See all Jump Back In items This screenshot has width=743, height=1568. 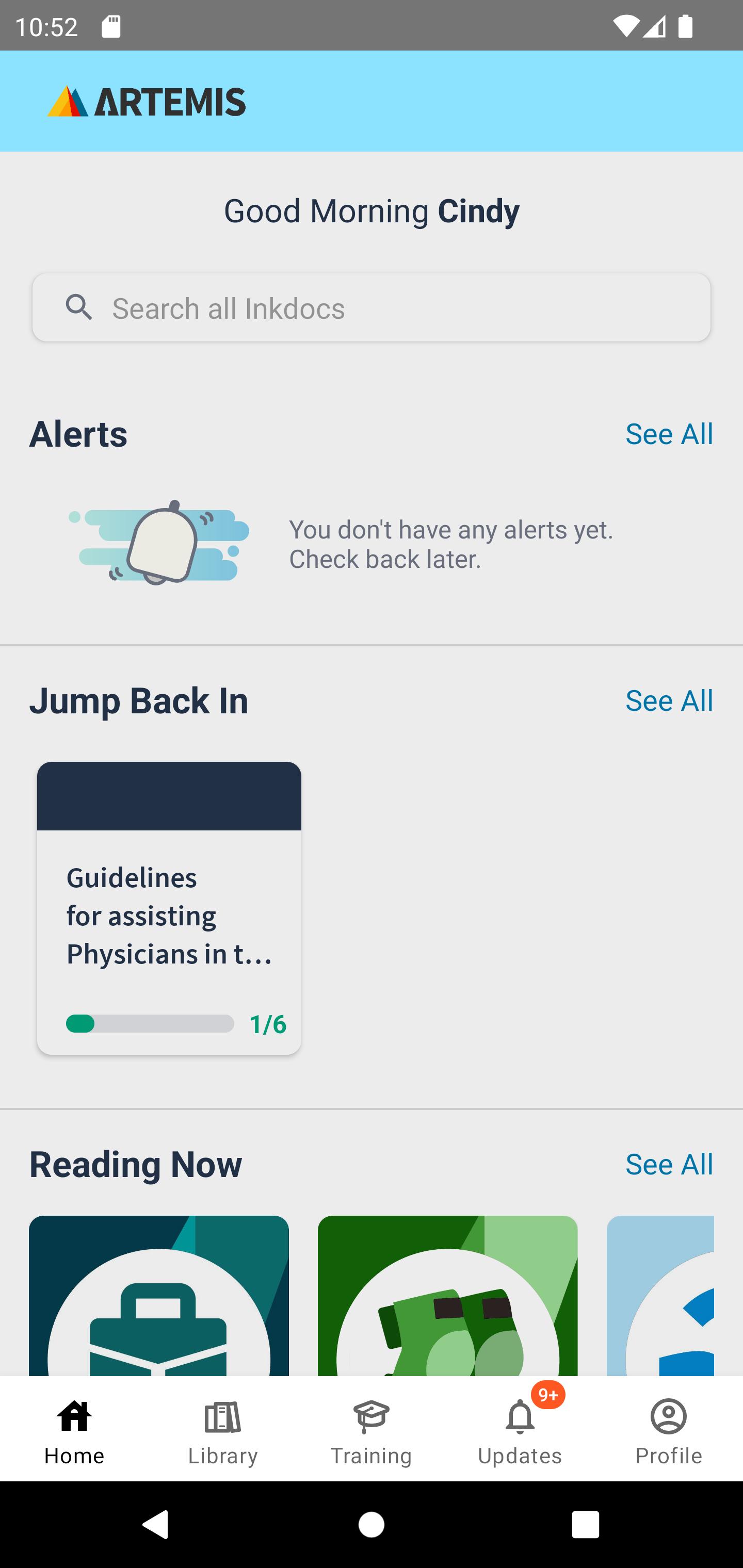[x=669, y=700]
